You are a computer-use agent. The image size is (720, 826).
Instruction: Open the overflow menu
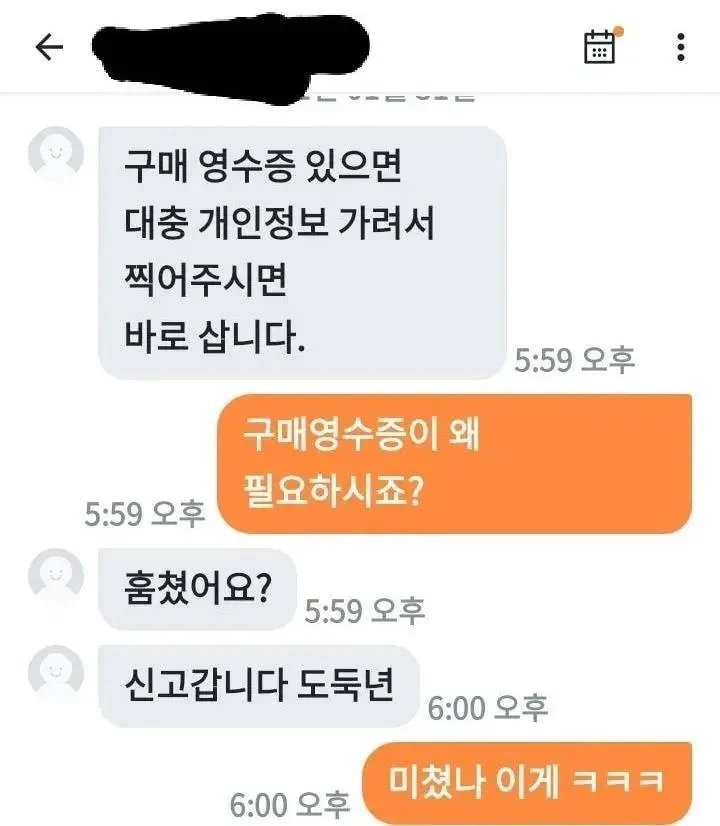coord(680,47)
